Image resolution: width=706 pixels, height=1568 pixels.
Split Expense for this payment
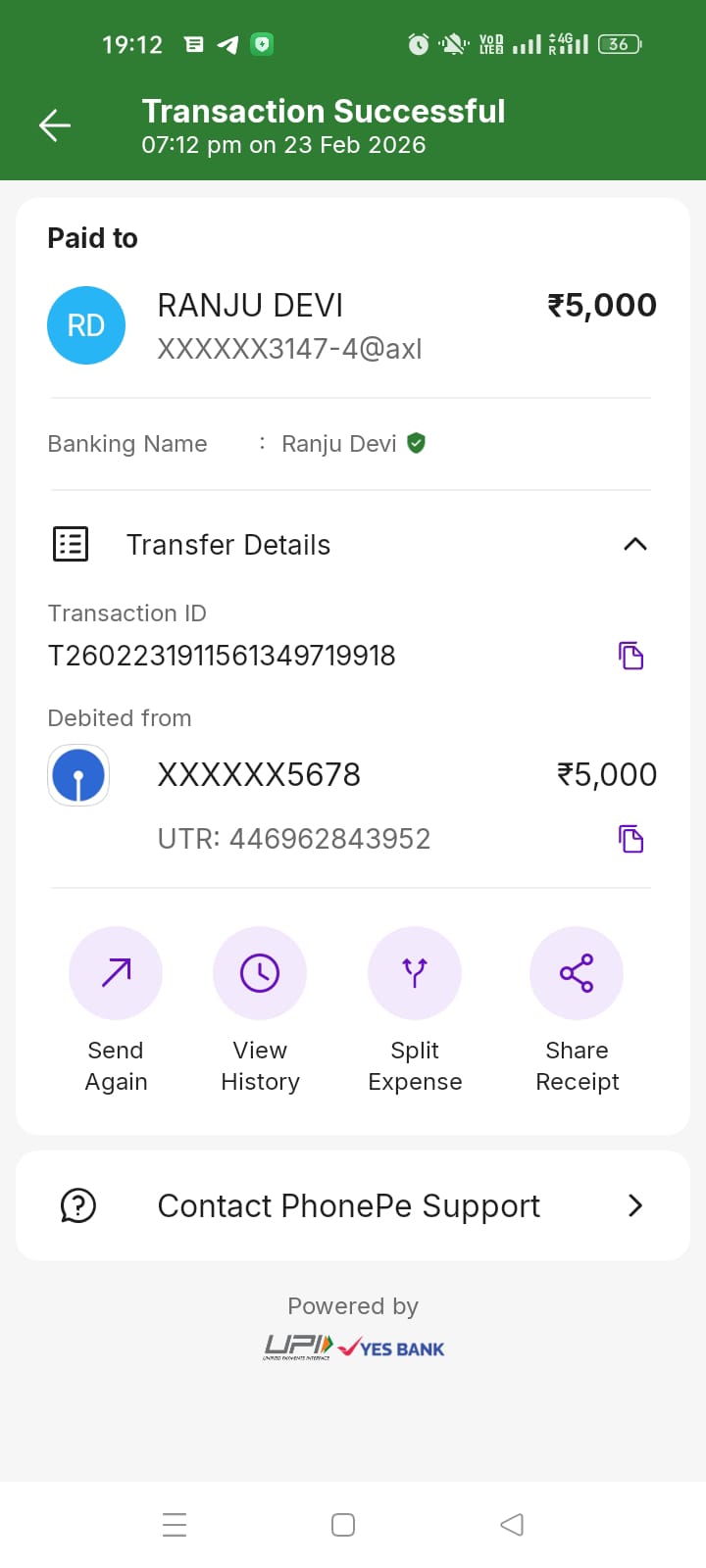coord(415,973)
